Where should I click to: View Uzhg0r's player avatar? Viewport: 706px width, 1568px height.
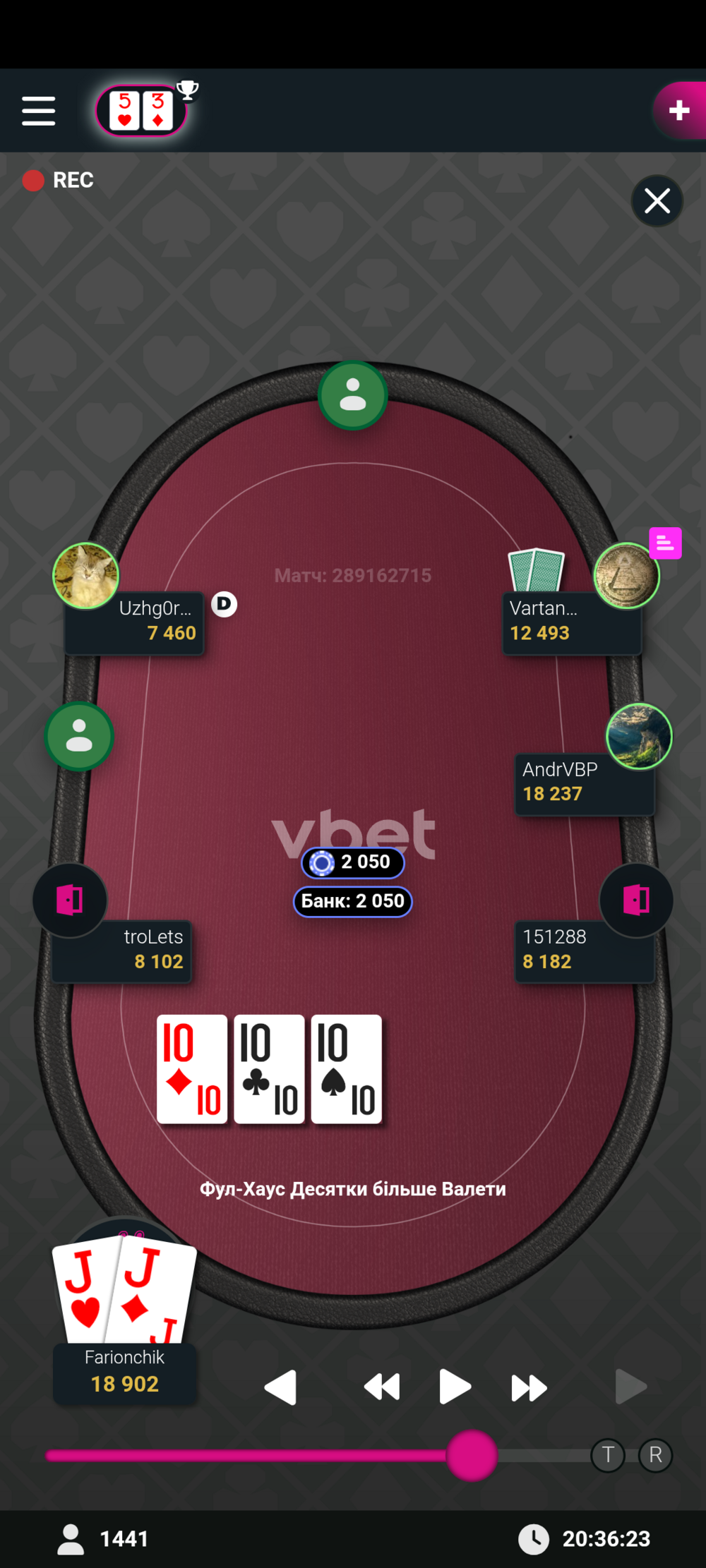(85, 576)
